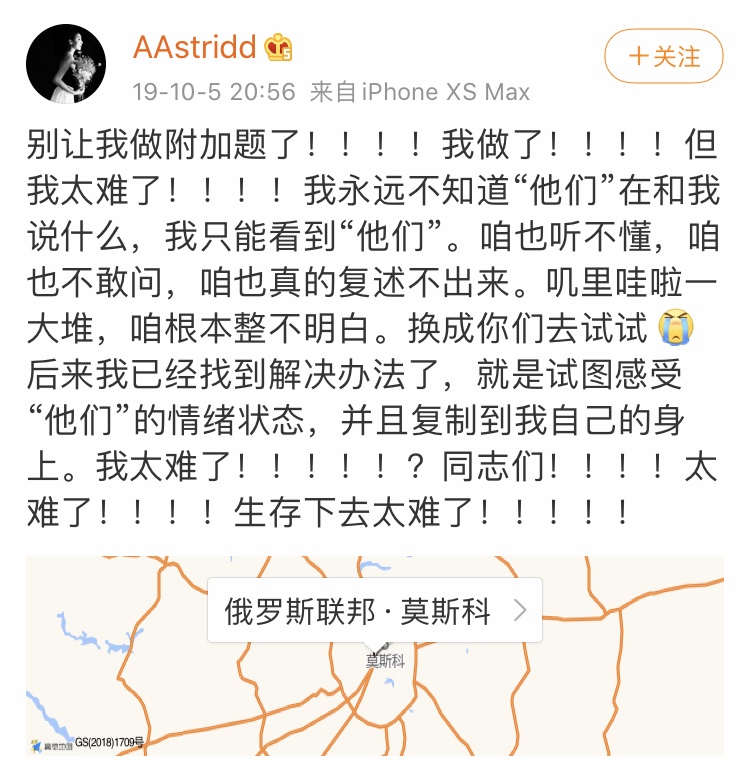
Task: Open AAstridd's profile avatar
Action: (x=68, y=65)
